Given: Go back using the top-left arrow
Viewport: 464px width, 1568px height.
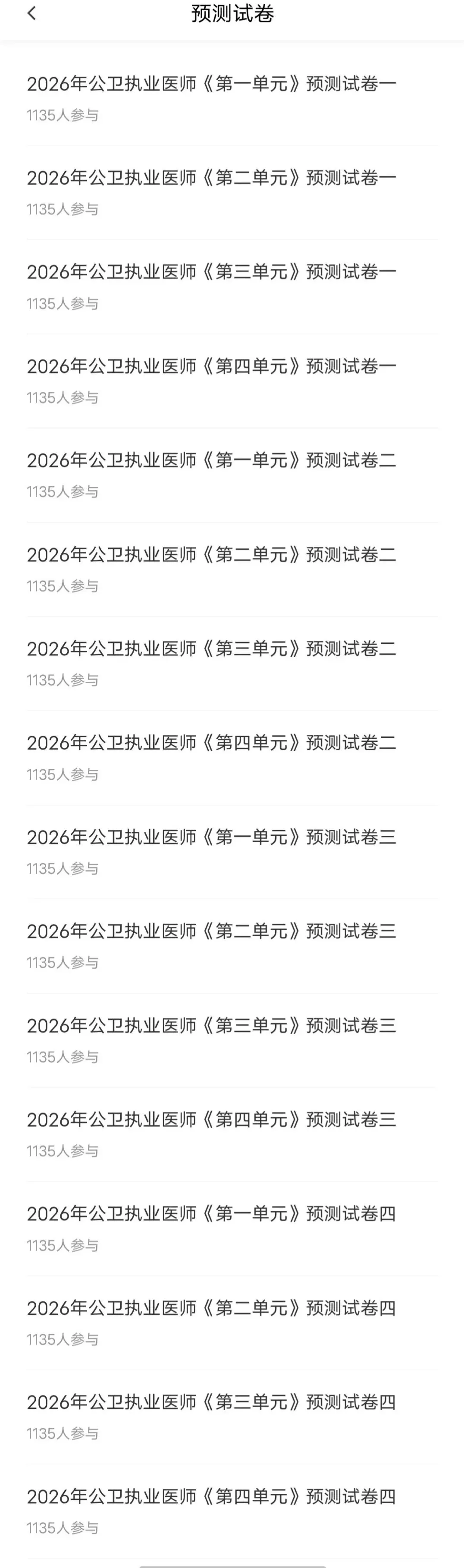Looking at the screenshot, I should coord(31,13).
